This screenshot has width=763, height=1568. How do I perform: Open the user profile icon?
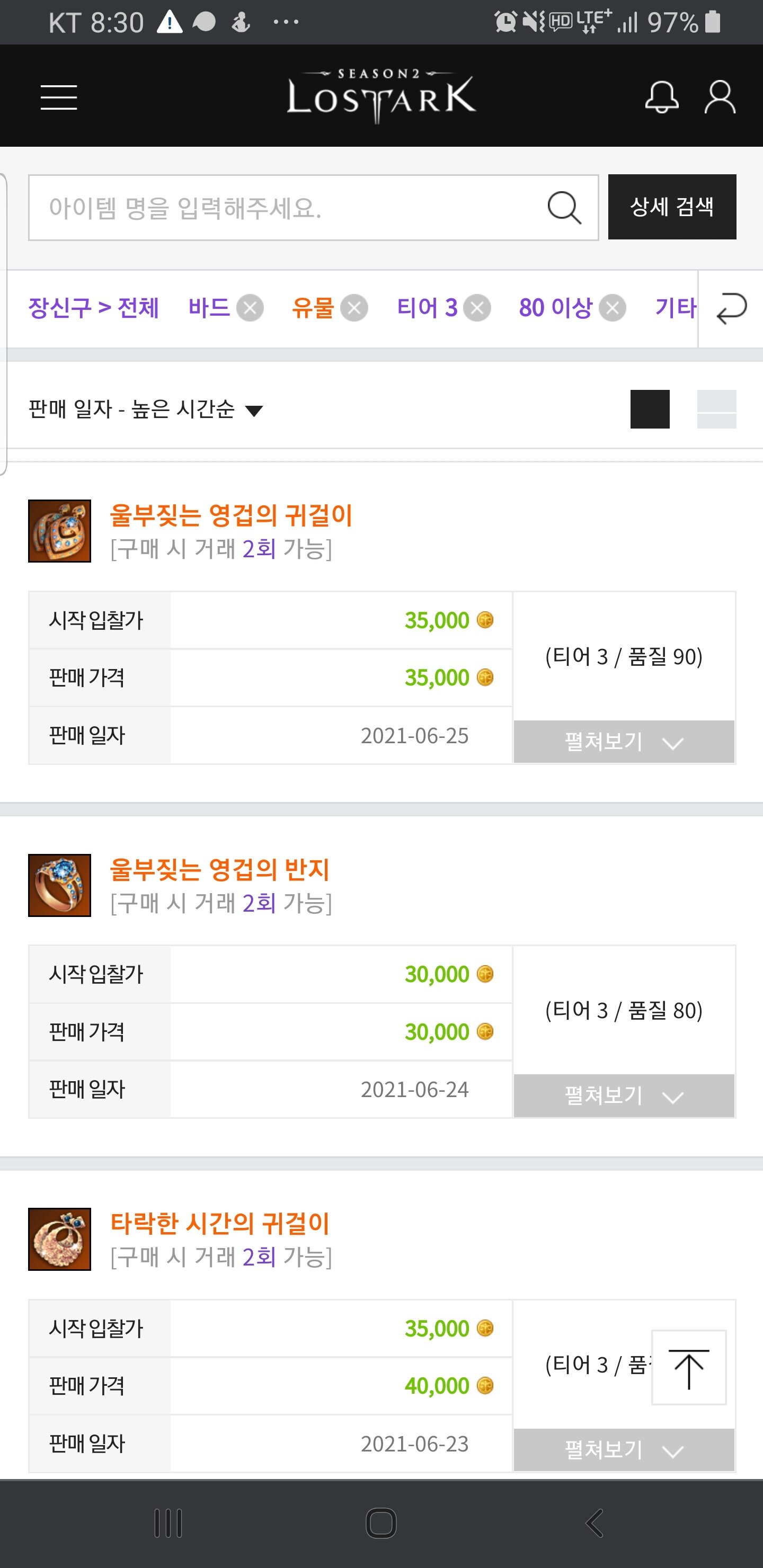pos(720,97)
